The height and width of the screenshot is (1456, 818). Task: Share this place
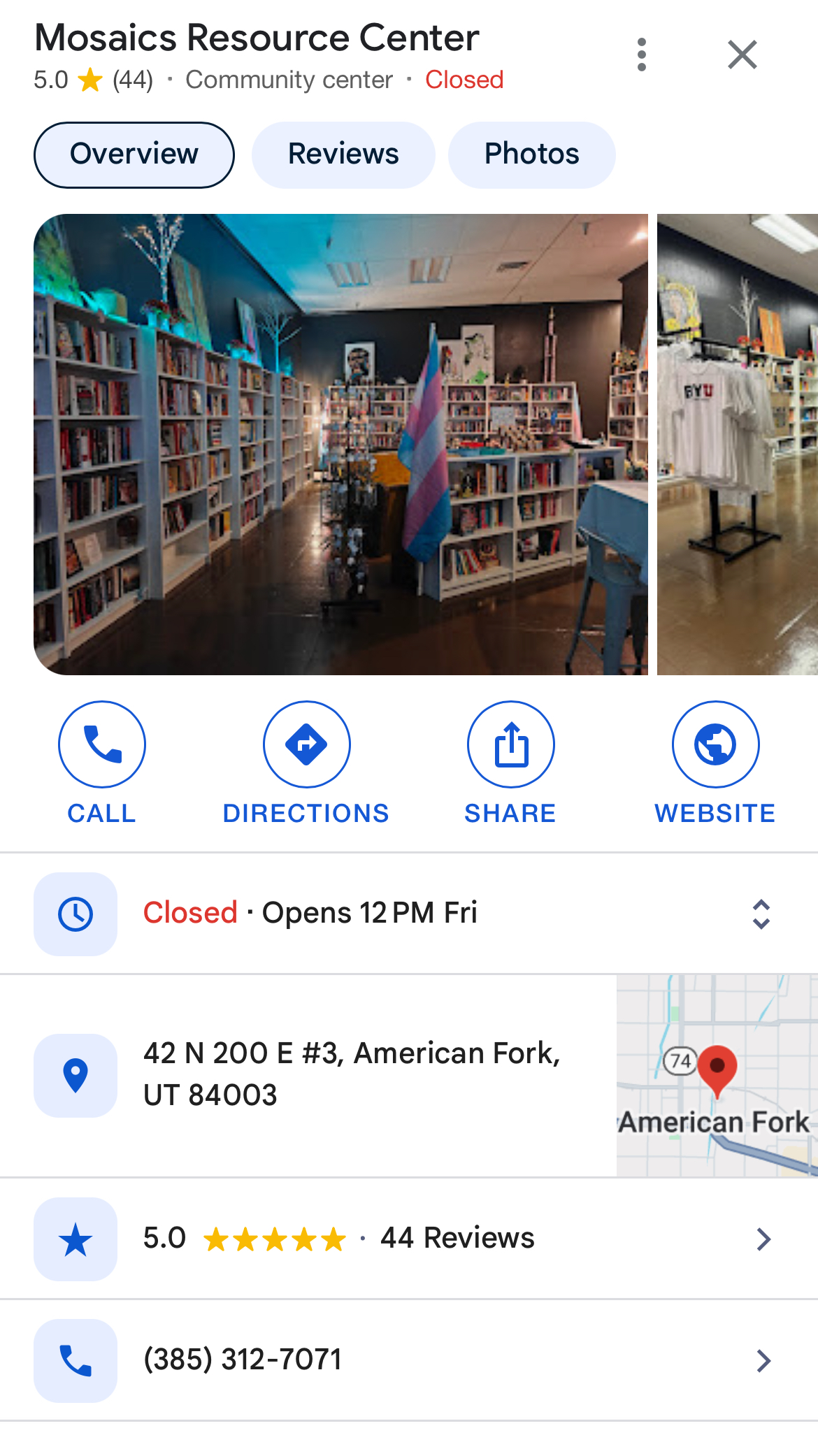(x=510, y=763)
